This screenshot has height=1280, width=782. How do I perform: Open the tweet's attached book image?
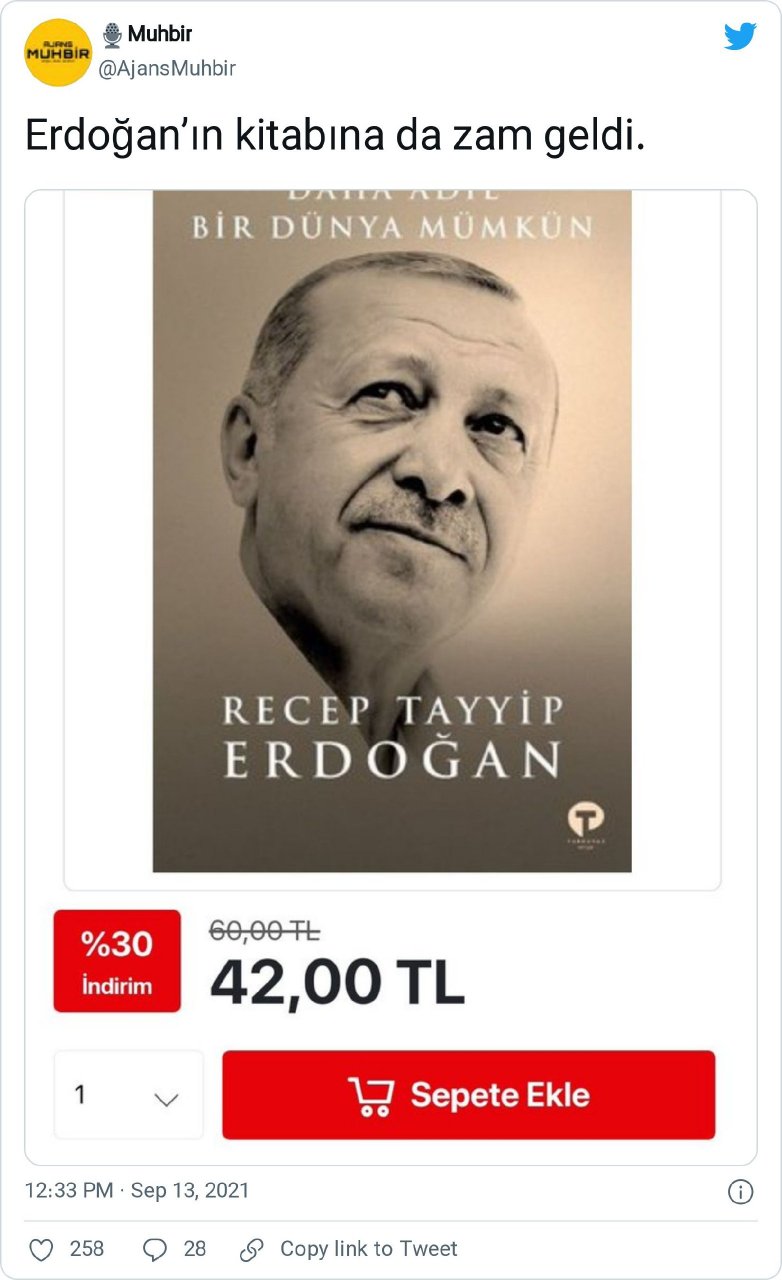[391, 530]
